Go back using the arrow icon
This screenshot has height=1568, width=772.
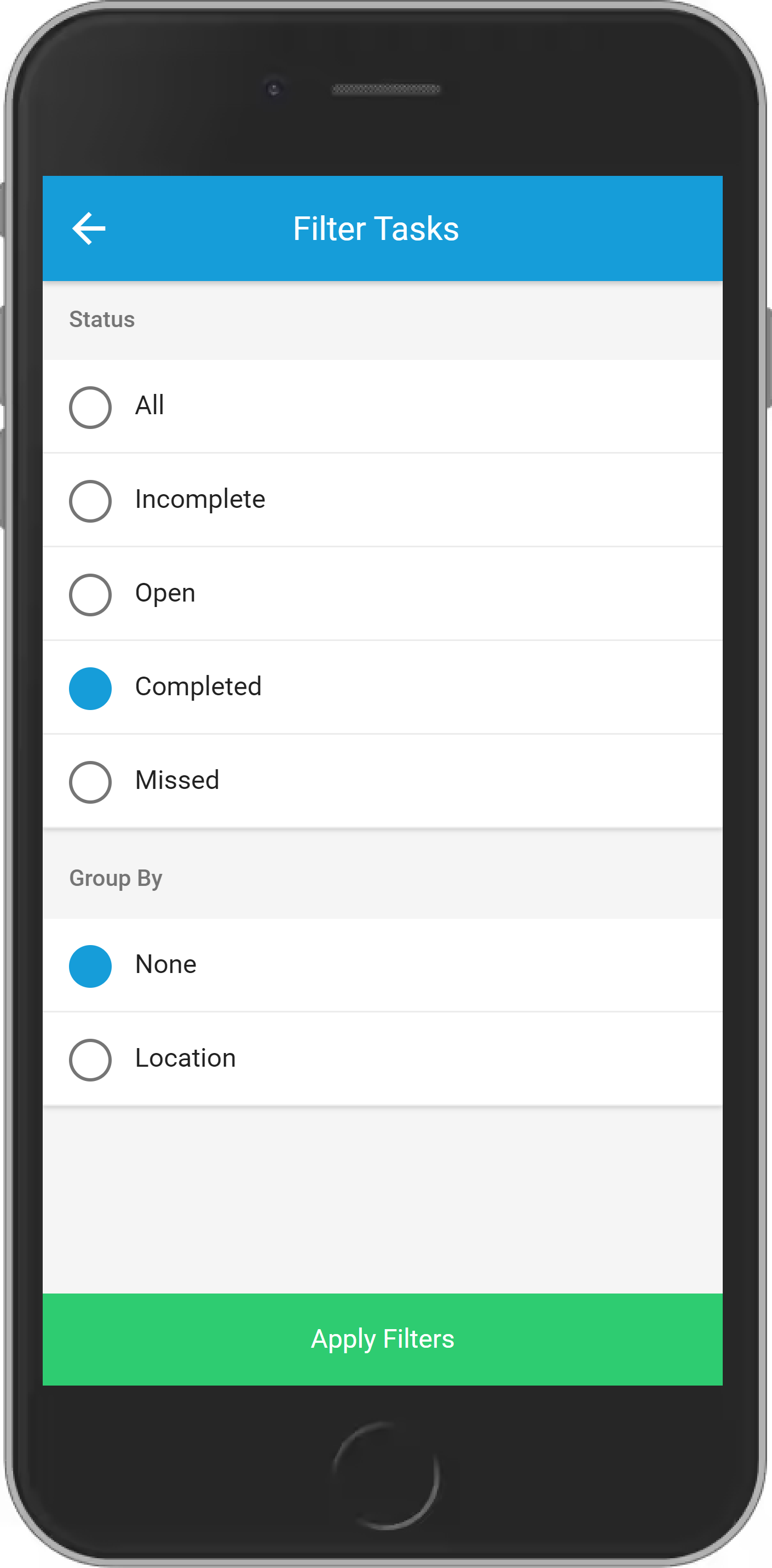[89, 228]
